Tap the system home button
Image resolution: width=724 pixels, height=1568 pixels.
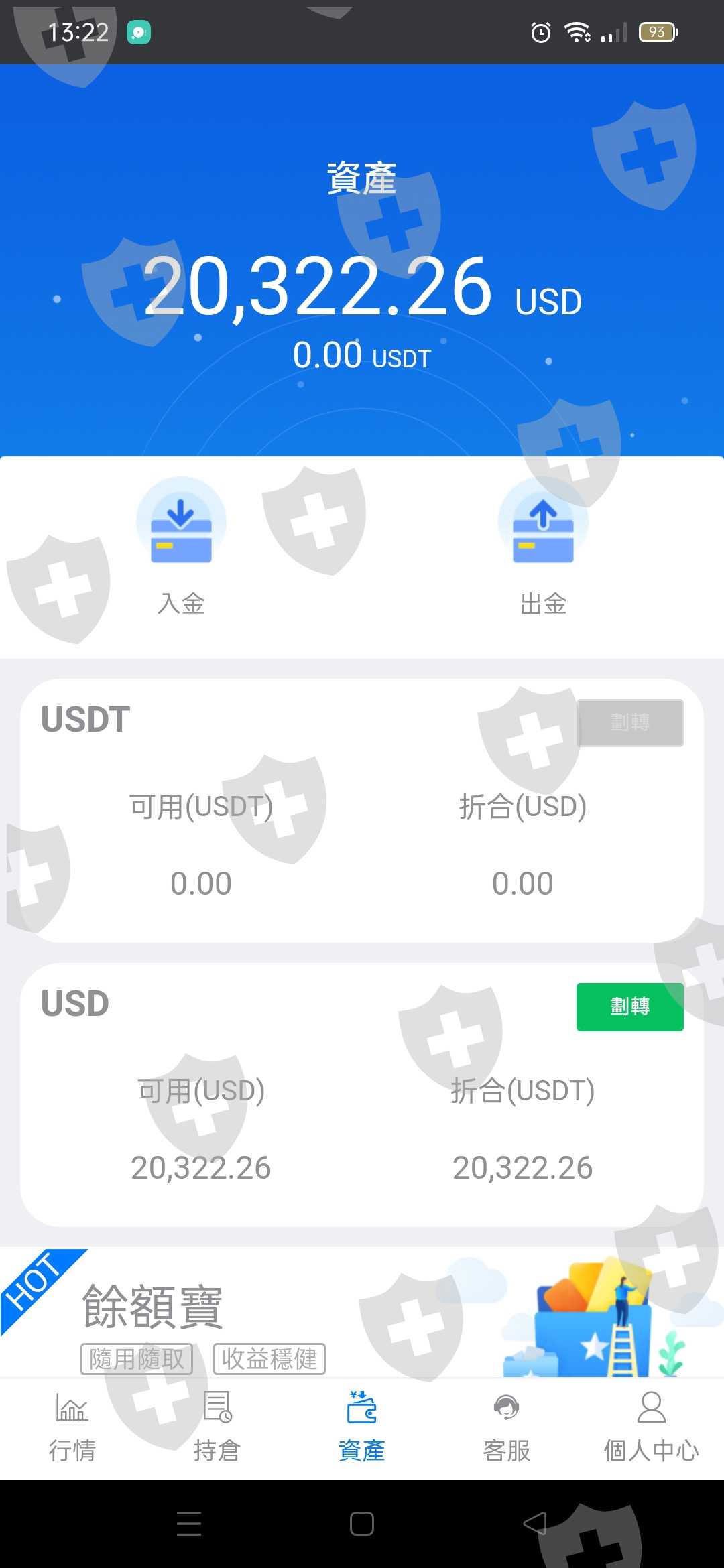coord(362,1524)
